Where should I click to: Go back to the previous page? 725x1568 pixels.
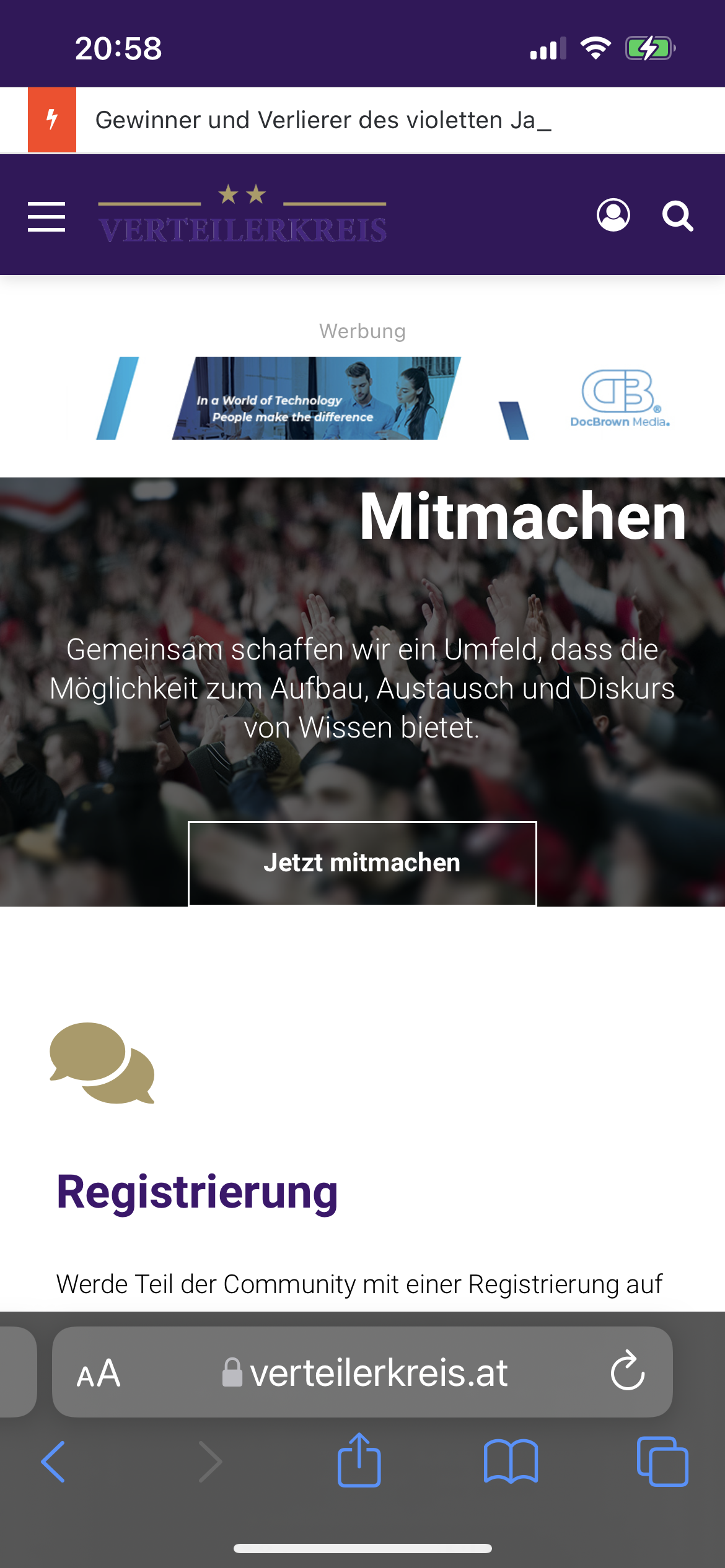tap(53, 1461)
